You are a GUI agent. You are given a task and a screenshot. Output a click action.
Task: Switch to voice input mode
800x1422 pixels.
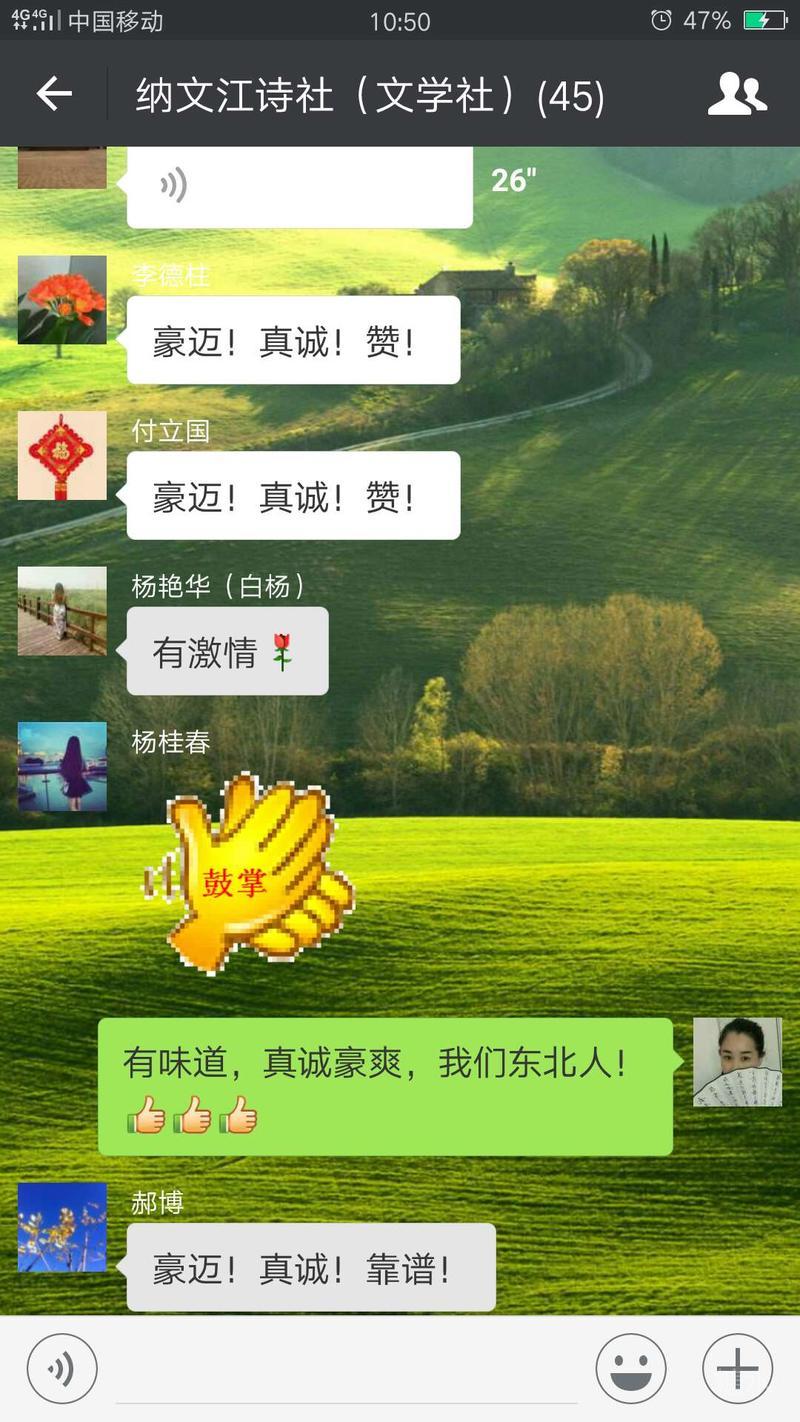(62, 1369)
